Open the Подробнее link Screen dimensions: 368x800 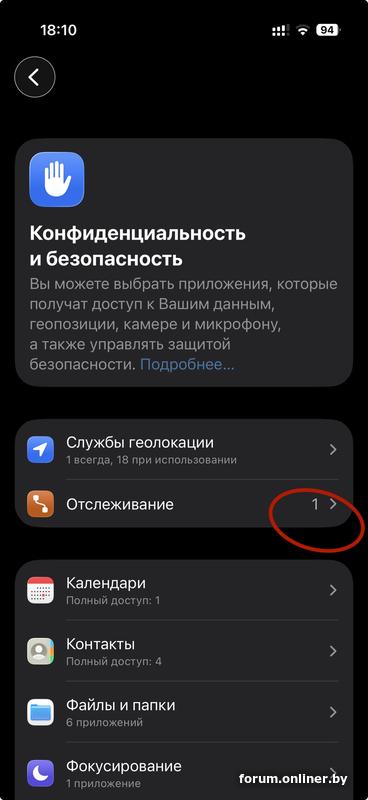tap(187, 365)
